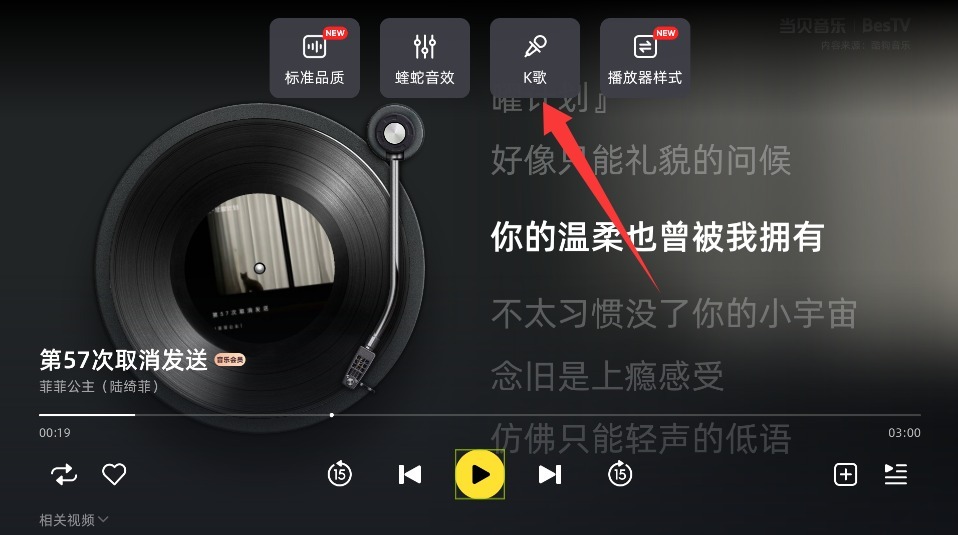This screenshot has width=958, height=535.
Task: Add song to a playlist
Action: [846, 475]
